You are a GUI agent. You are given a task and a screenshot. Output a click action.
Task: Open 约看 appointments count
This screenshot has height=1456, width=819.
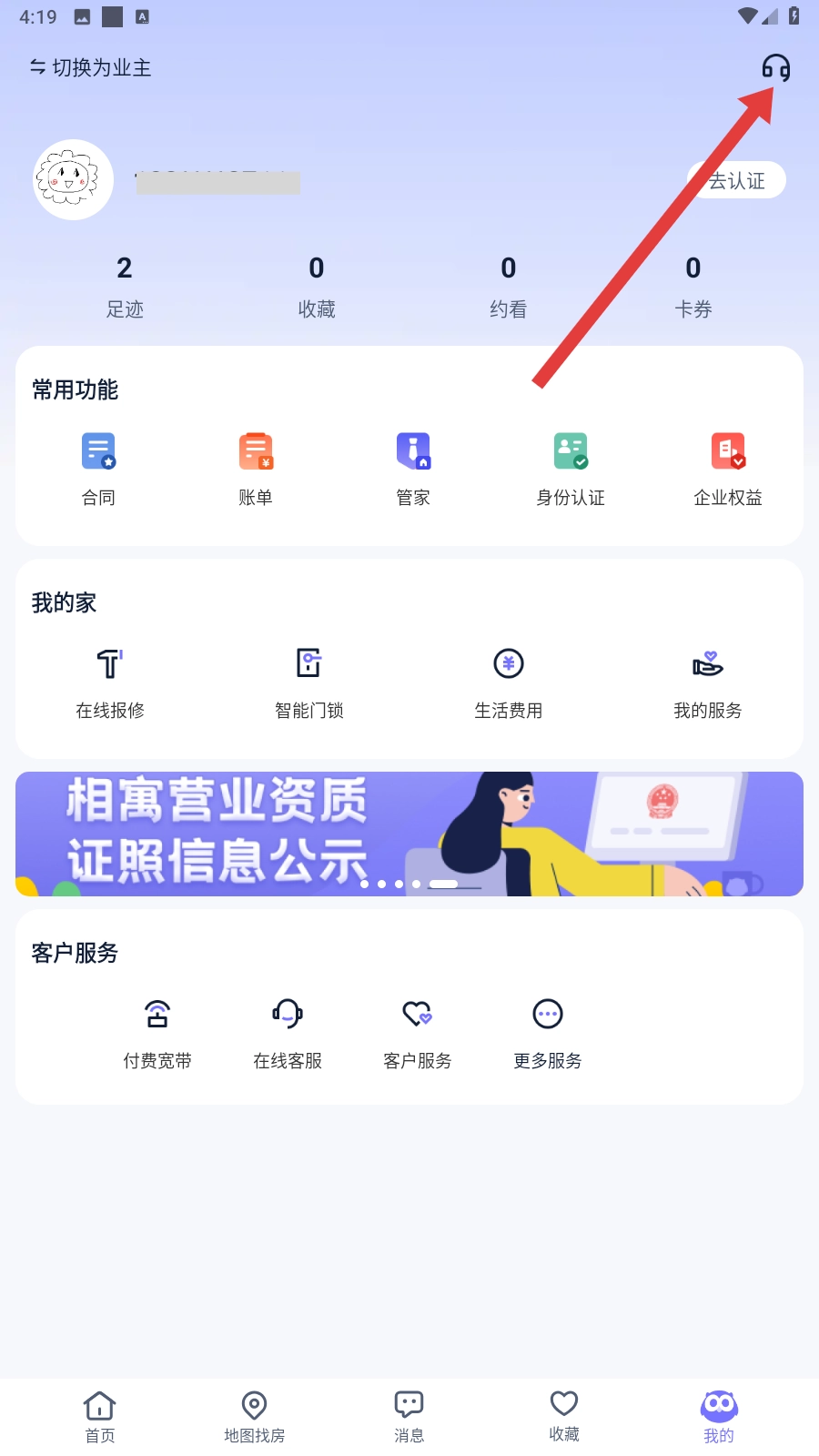point(508,287)
